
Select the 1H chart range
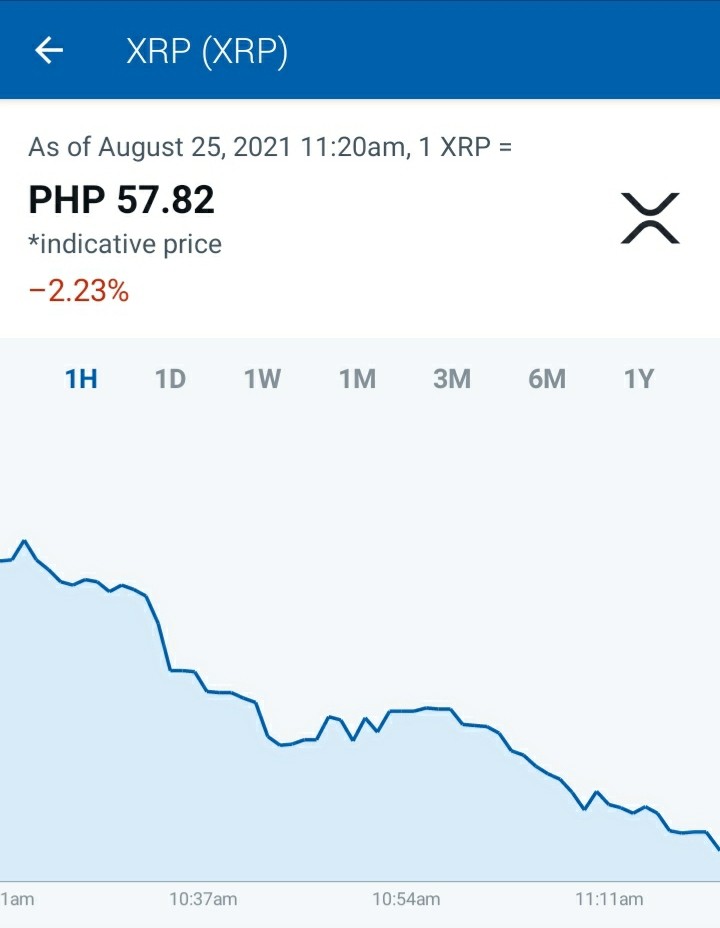[81, 379]
